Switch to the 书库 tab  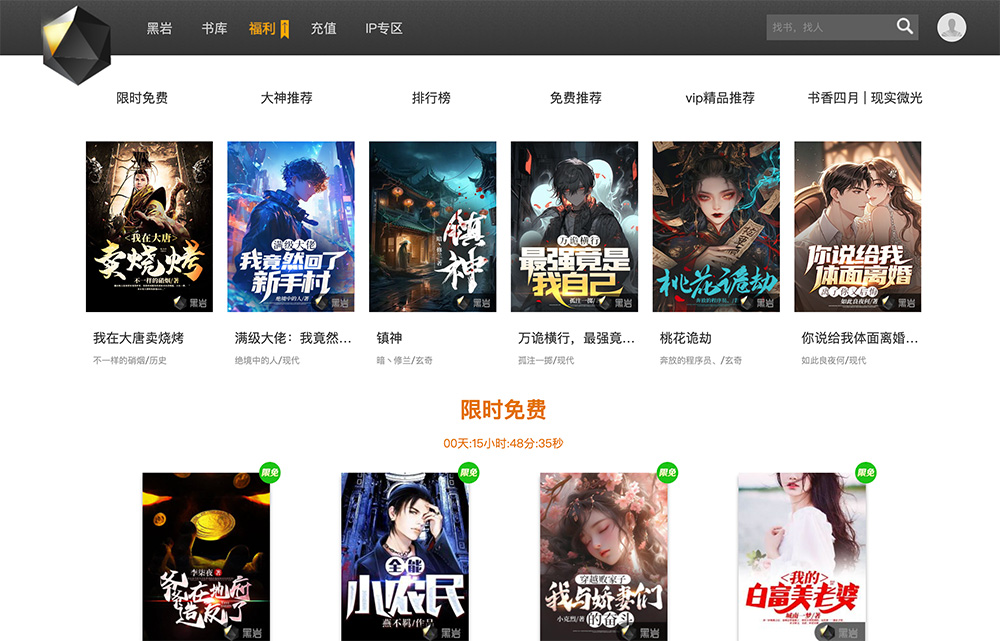tap(214, 29)
